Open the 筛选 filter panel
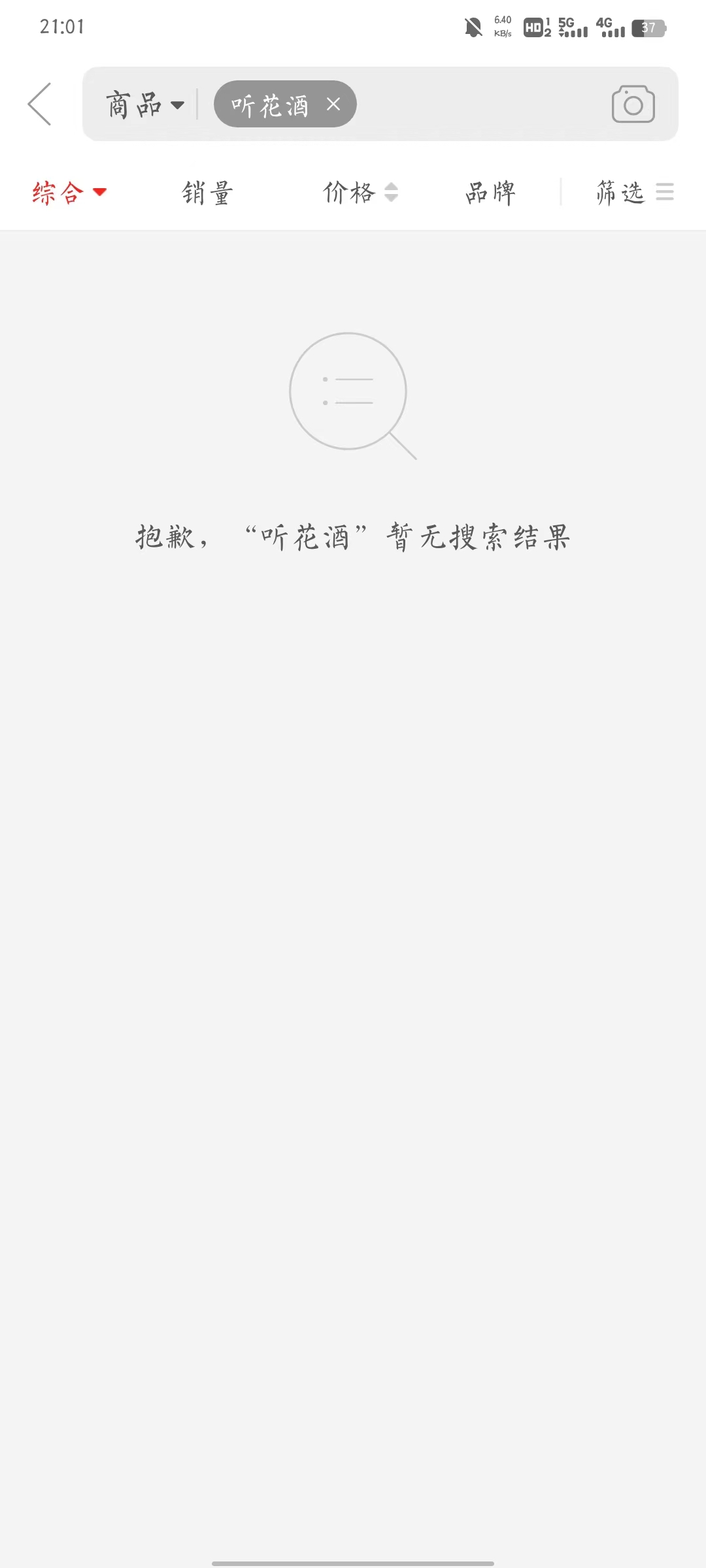 click(635, 193)
